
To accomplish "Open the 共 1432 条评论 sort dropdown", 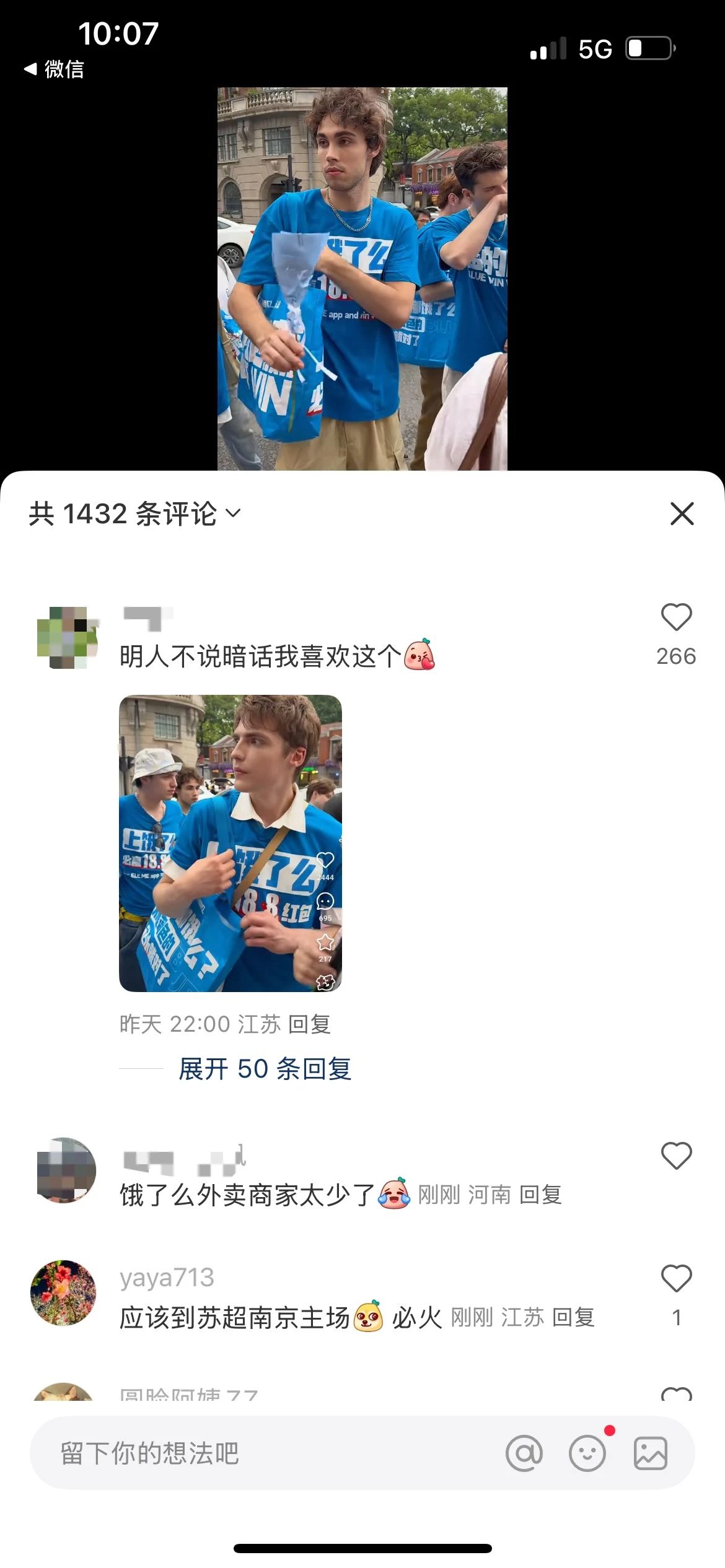I will click(x=134, y=513).
